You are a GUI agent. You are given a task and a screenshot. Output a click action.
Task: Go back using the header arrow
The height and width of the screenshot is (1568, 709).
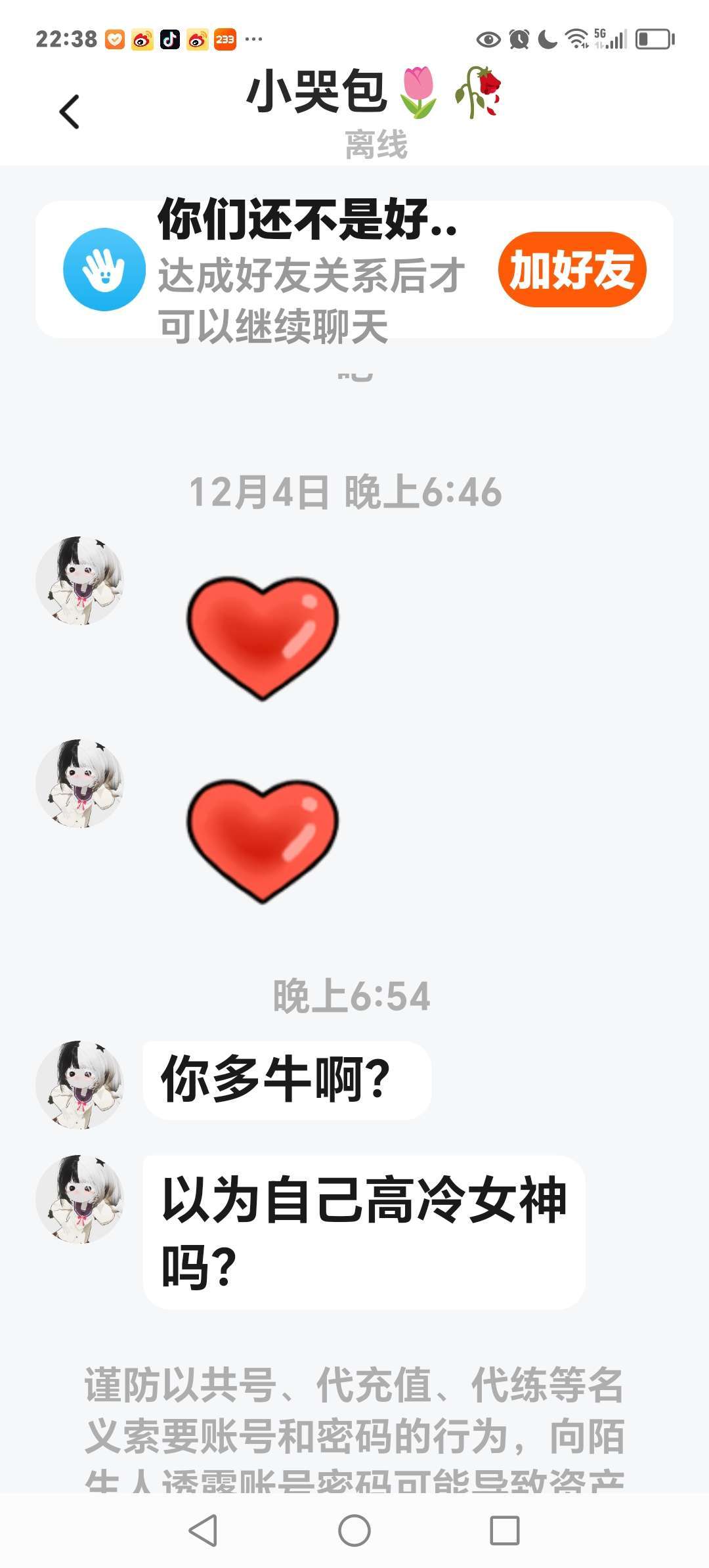coord(70,112)
